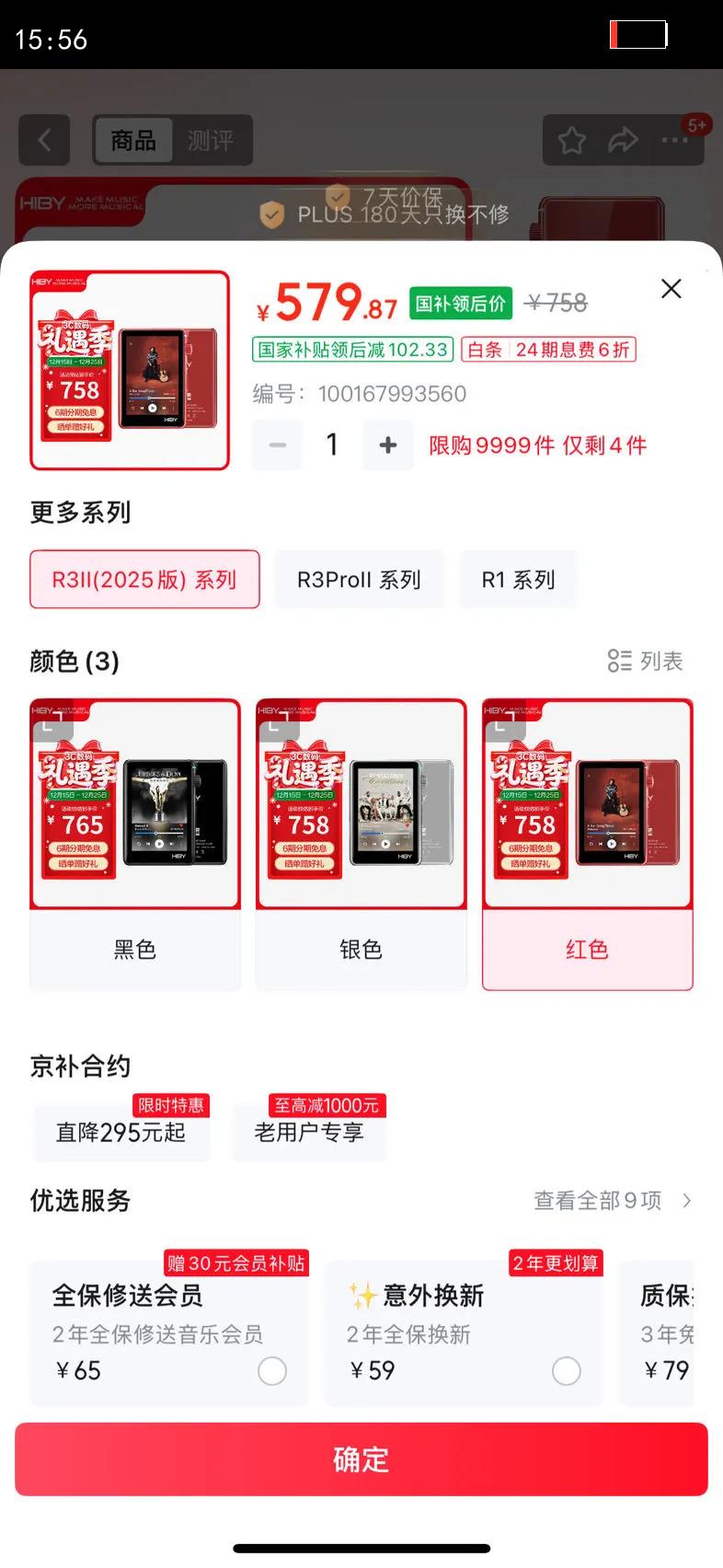Screen dimensions: 723x1568
Task: Select the R1 系列 series
Action: [519, 579]
